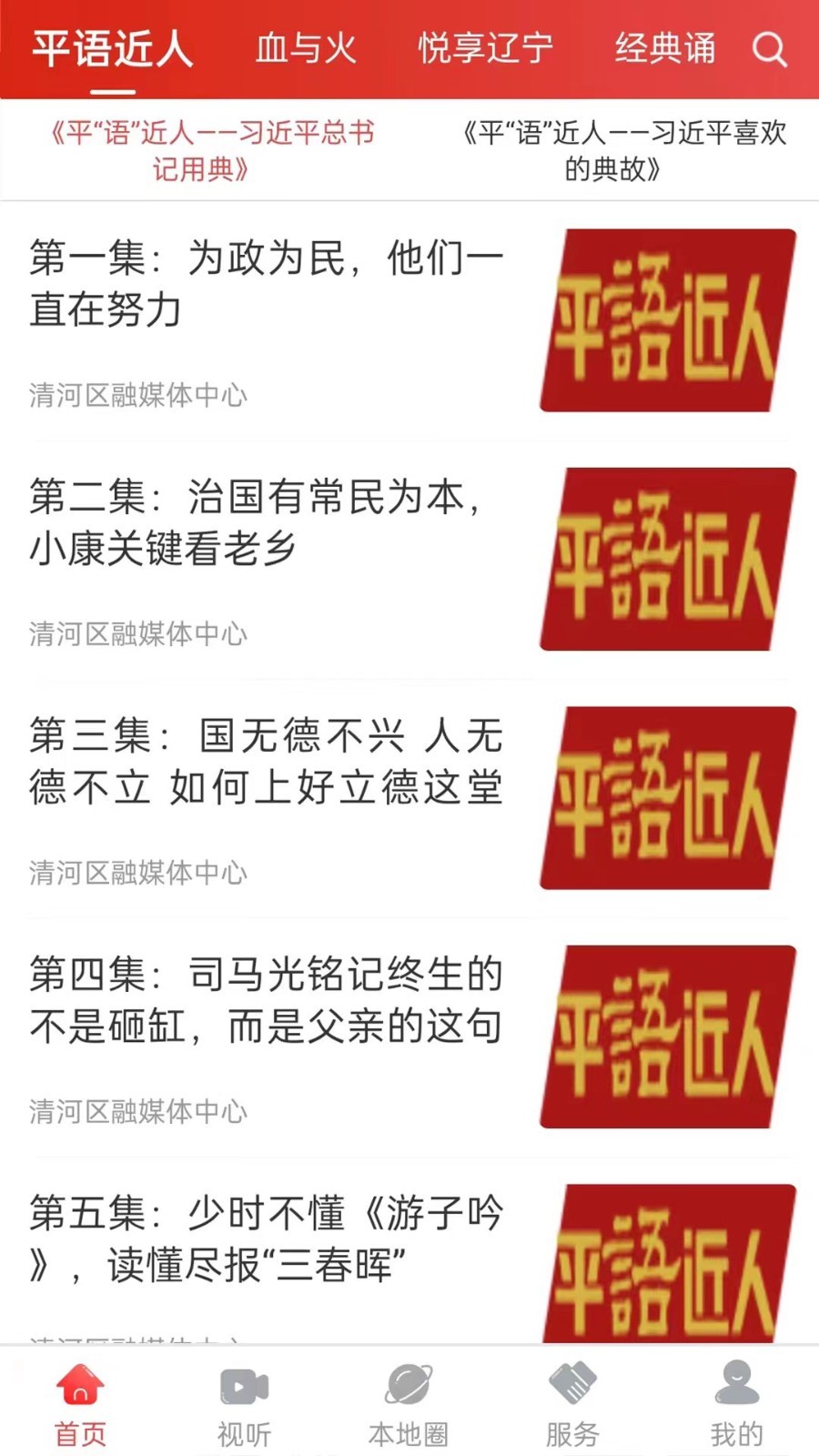Tap 清河区融媒体中心 under the first episode

[x=138, y=395]
